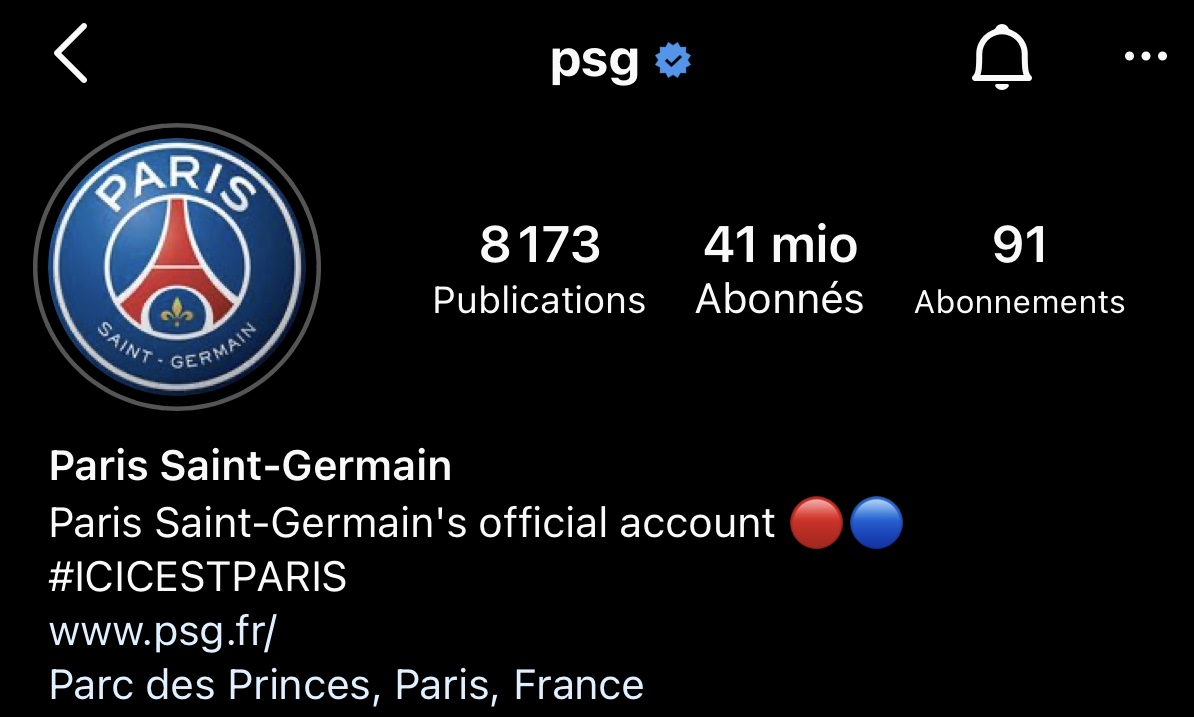Go back using the back arrow
Screen dimensions: 1194x717
pyautogui.click(x=71, y=55)
